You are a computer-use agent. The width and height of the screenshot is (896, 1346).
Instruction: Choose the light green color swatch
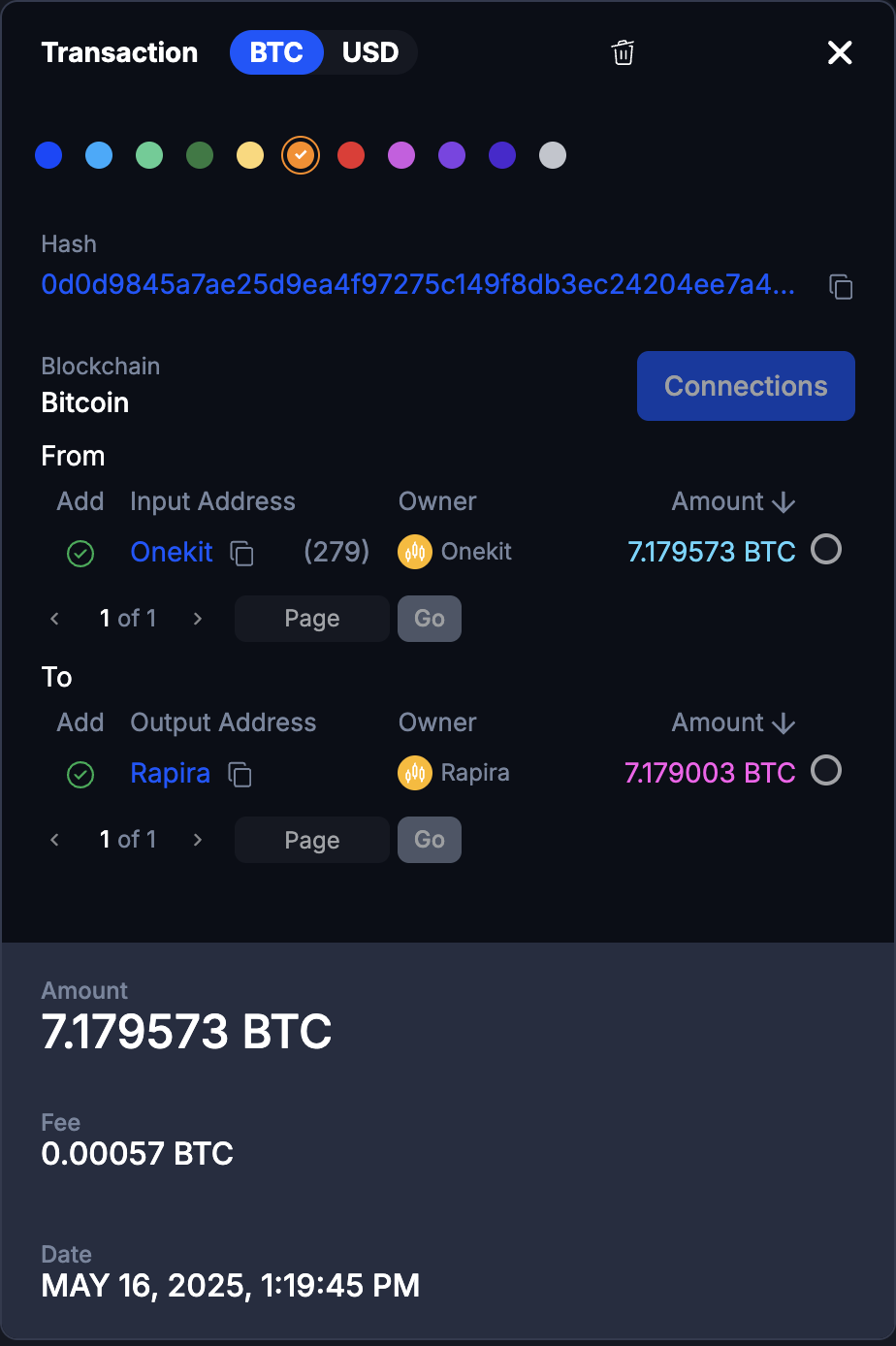[149, 155]
